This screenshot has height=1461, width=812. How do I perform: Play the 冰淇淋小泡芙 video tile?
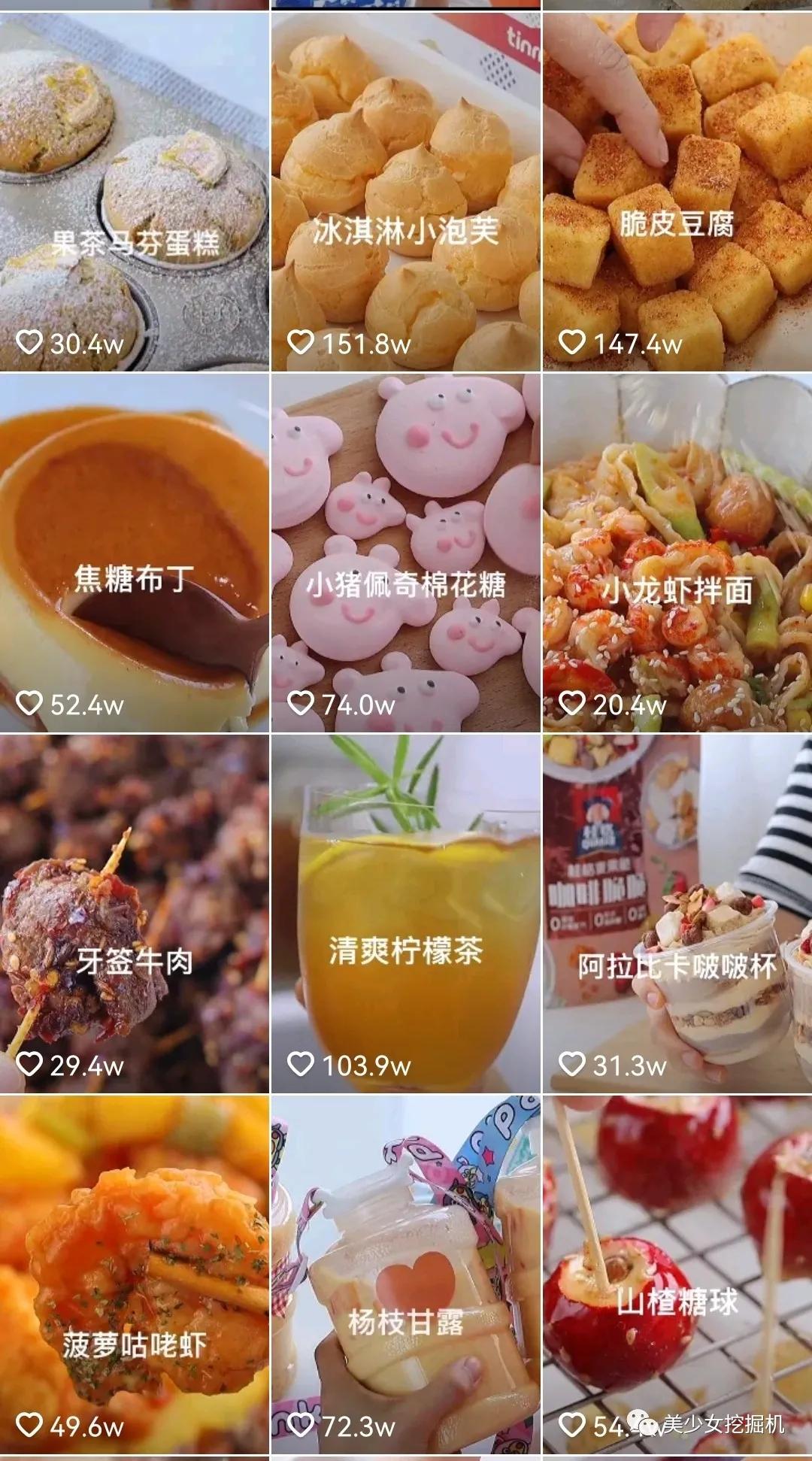click(x=406, y=192)
